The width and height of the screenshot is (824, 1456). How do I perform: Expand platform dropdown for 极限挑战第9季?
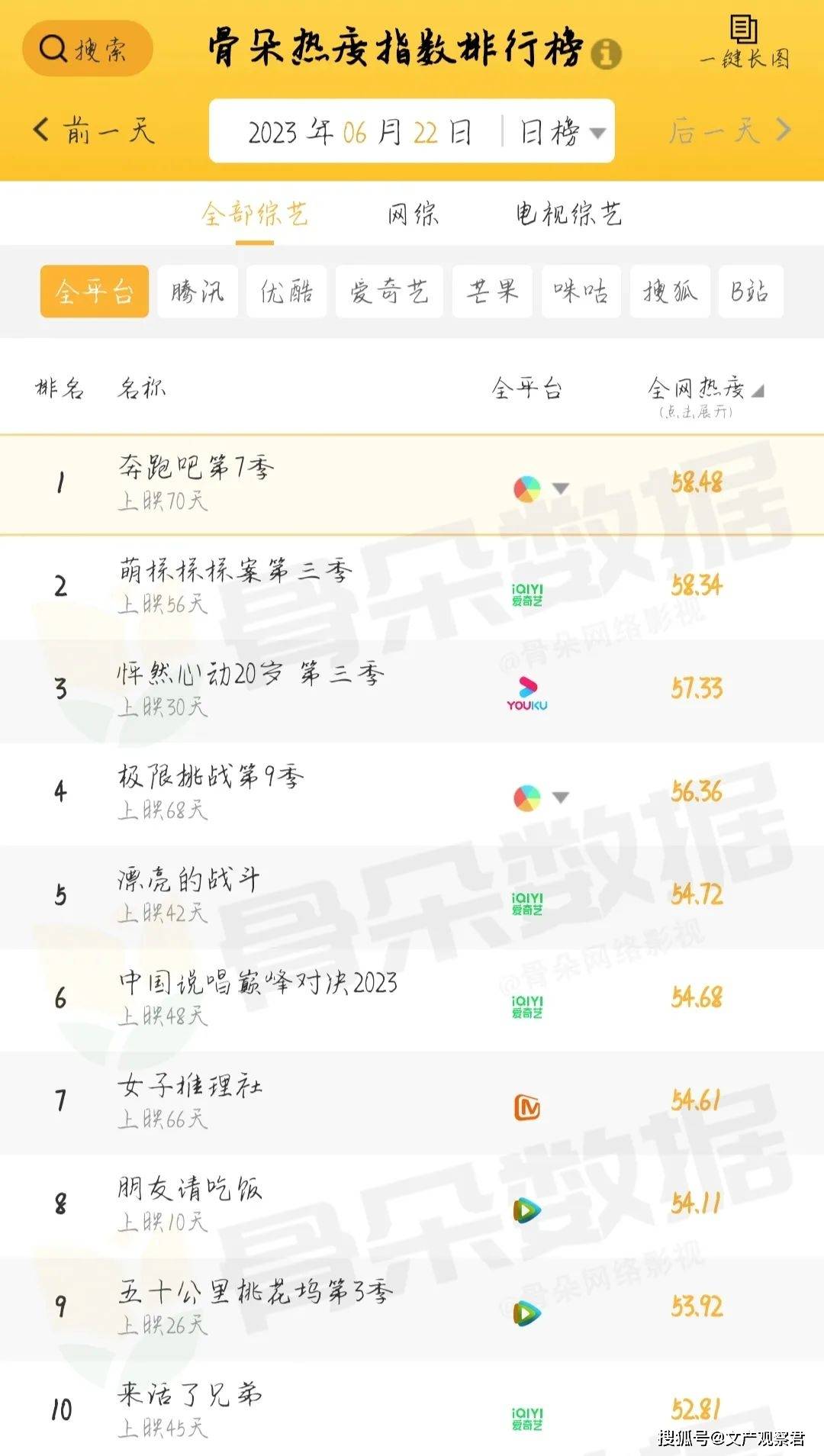coord(560,797)
